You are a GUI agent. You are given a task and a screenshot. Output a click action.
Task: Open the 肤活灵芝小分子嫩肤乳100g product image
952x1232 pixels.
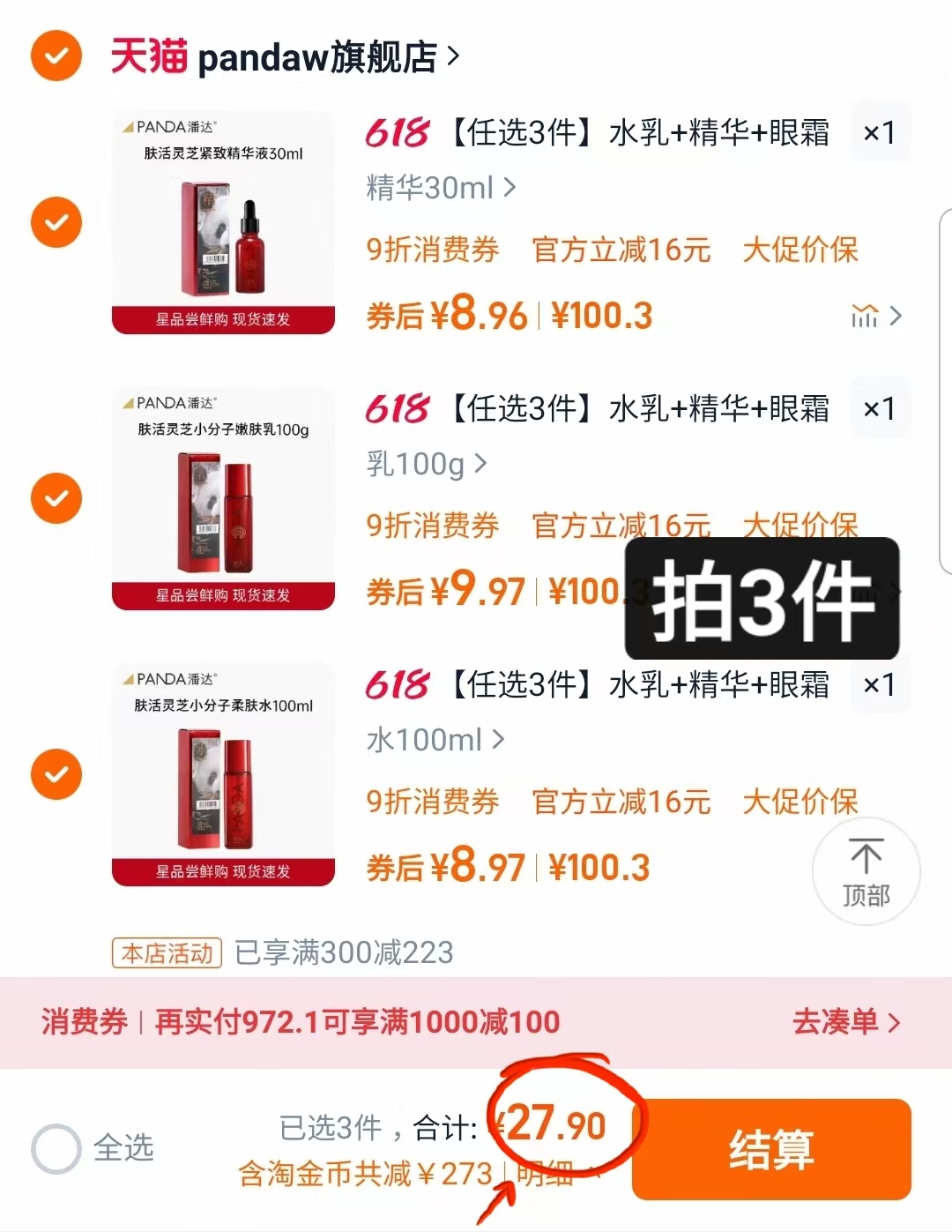tap(223, 499)
